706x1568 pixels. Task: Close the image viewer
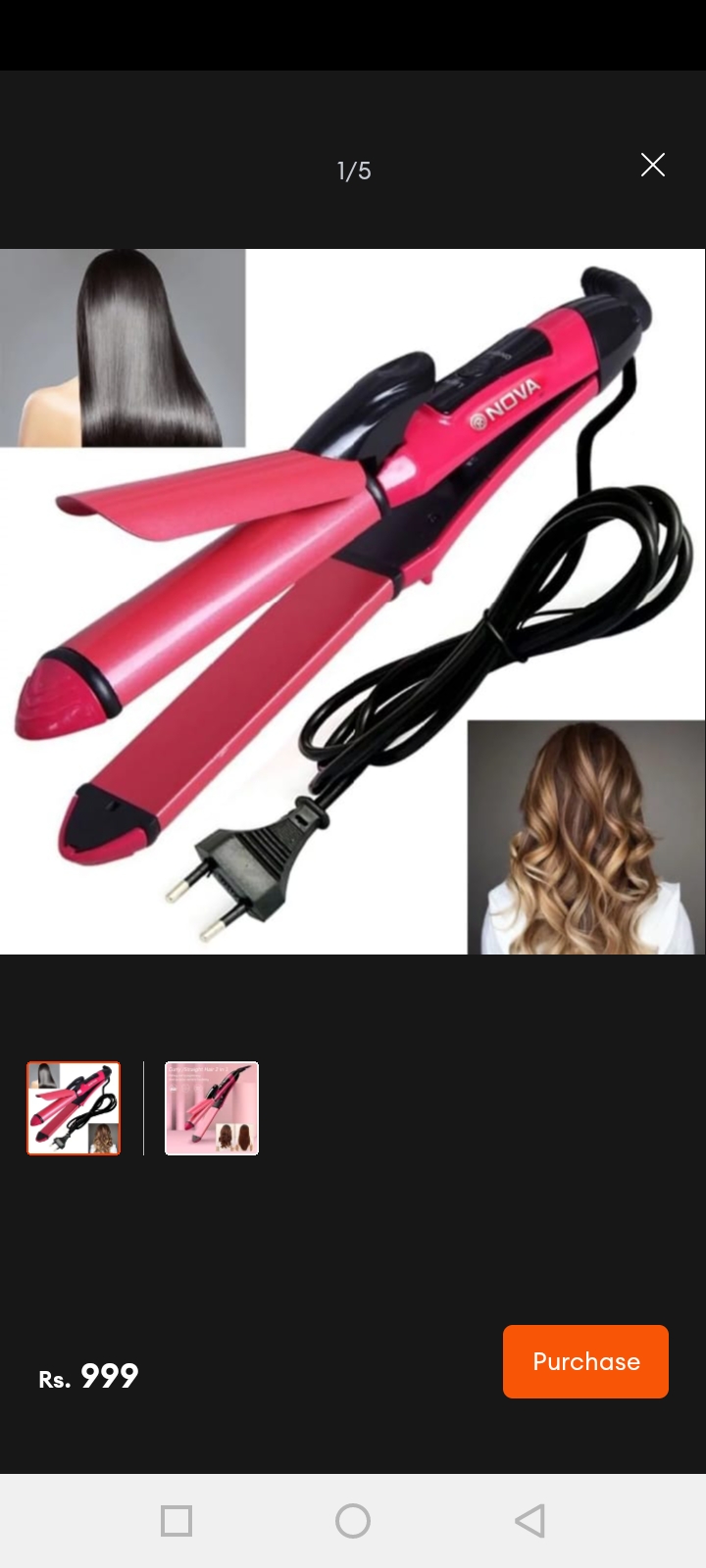(653, 165)
